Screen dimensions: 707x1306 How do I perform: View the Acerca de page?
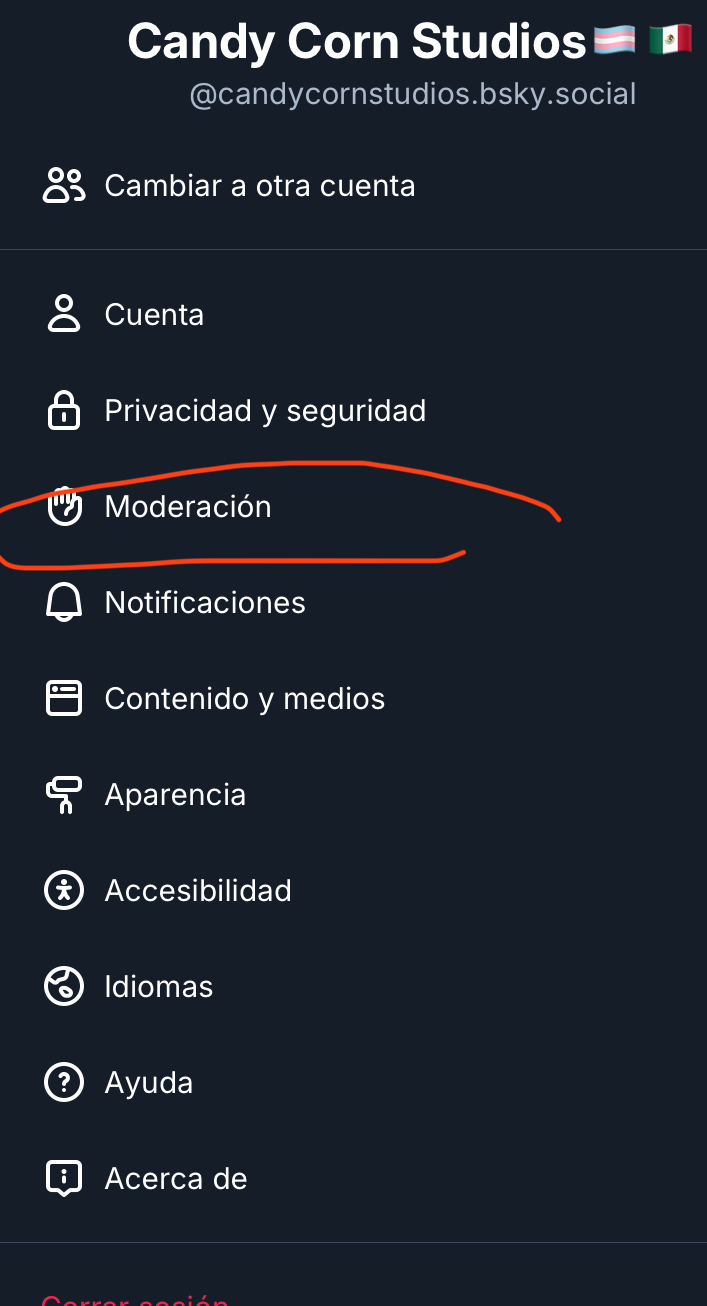coord(176,1179)
